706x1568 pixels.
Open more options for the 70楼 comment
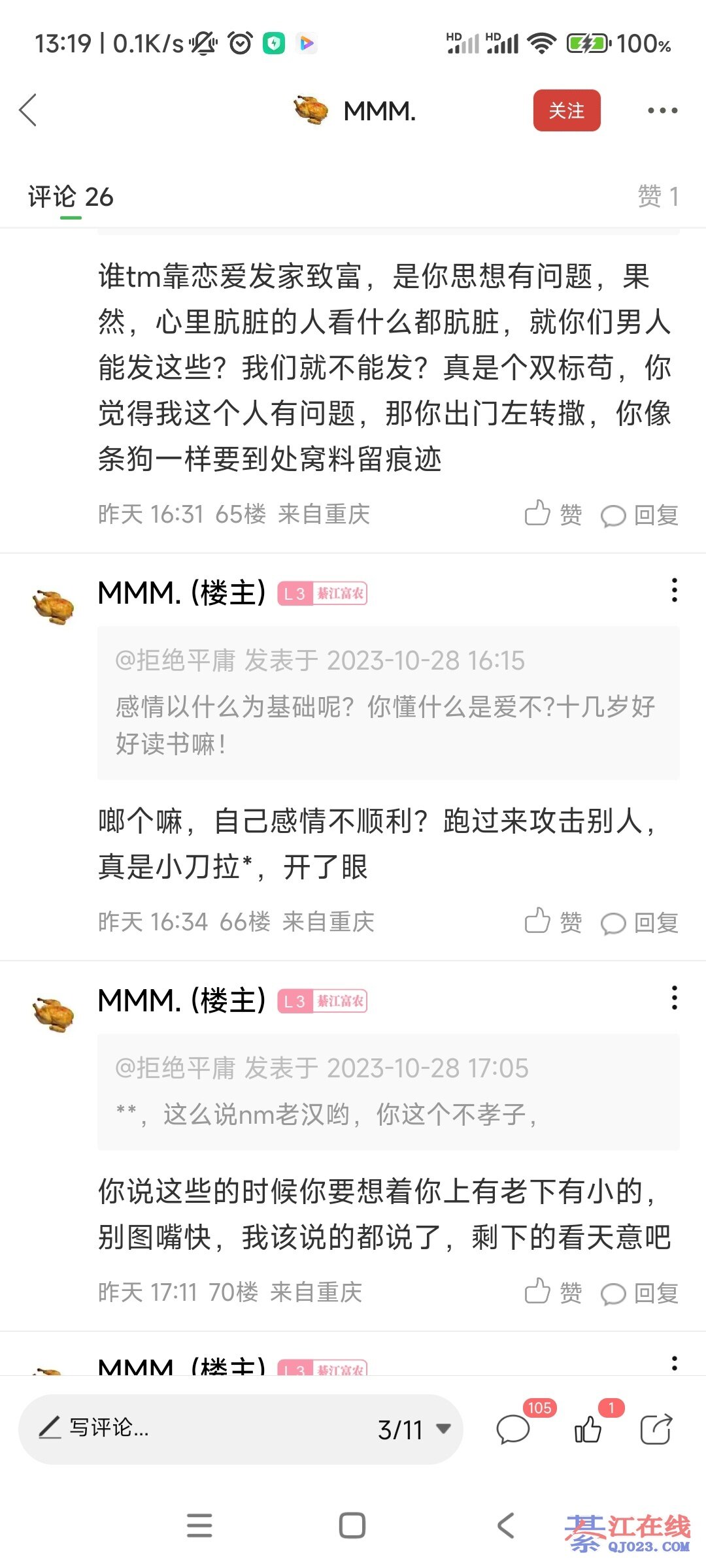tap(674, 998)
